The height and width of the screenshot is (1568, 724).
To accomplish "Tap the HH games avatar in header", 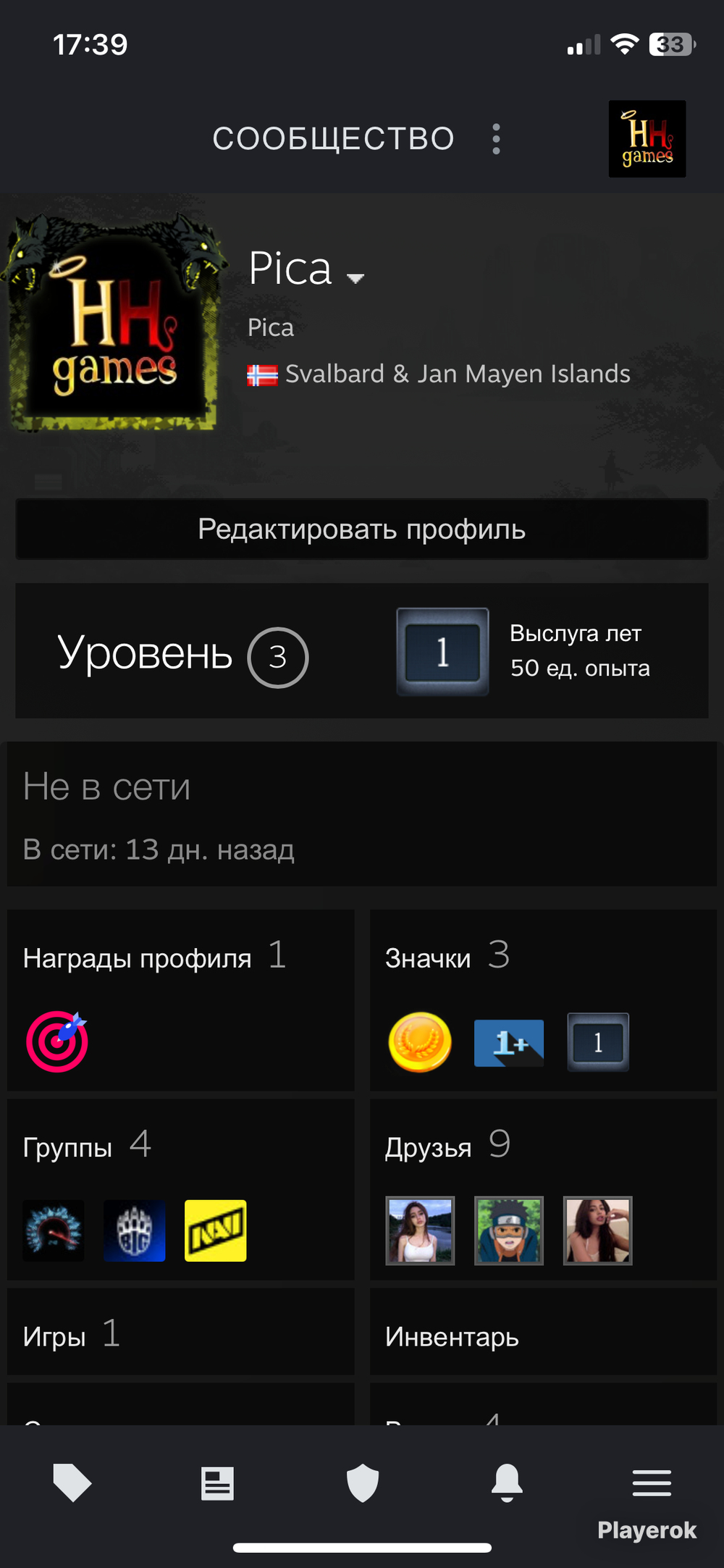I will pos(647,139).
